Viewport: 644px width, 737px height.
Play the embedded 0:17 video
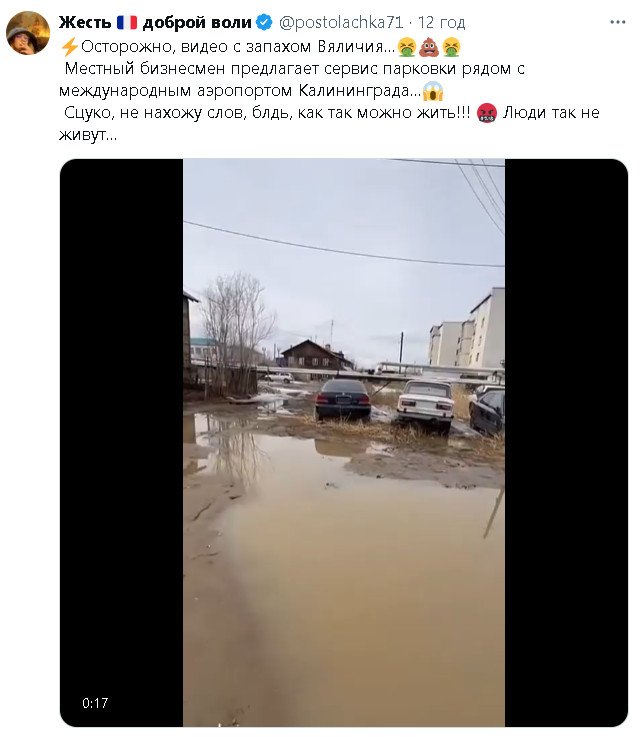point(343,442)
